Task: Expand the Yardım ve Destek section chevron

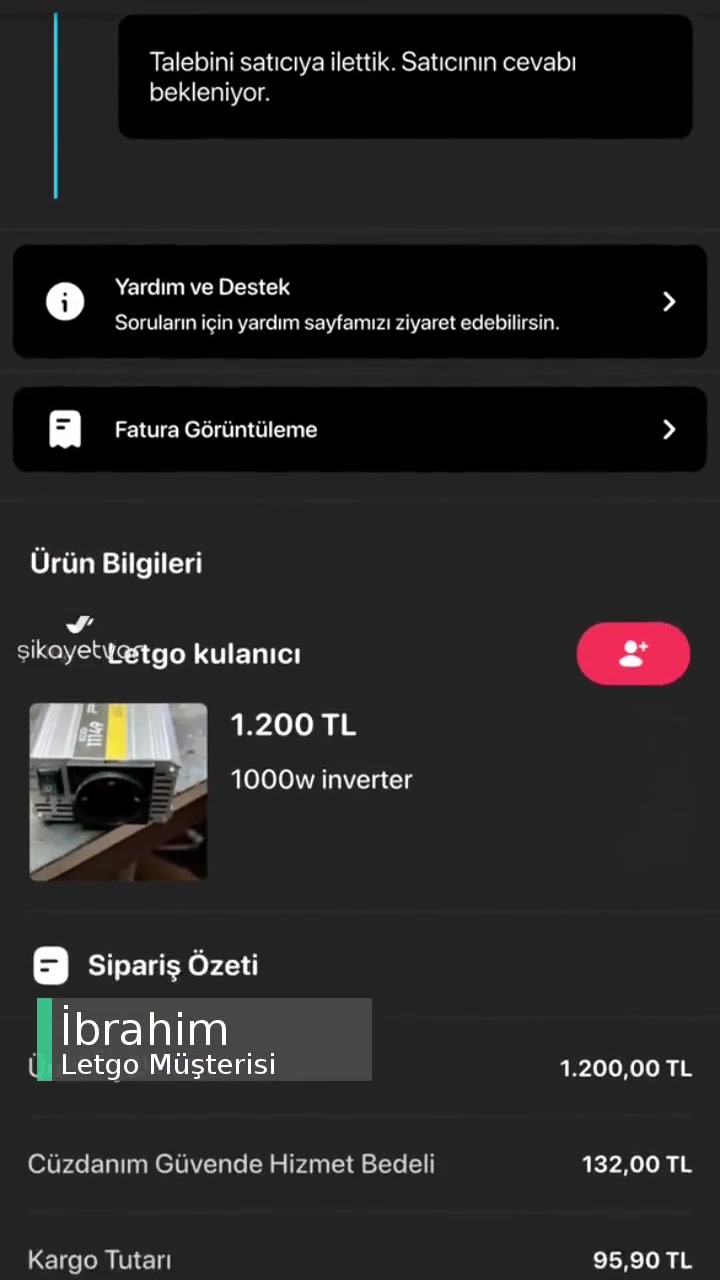Action: point(668,301)
